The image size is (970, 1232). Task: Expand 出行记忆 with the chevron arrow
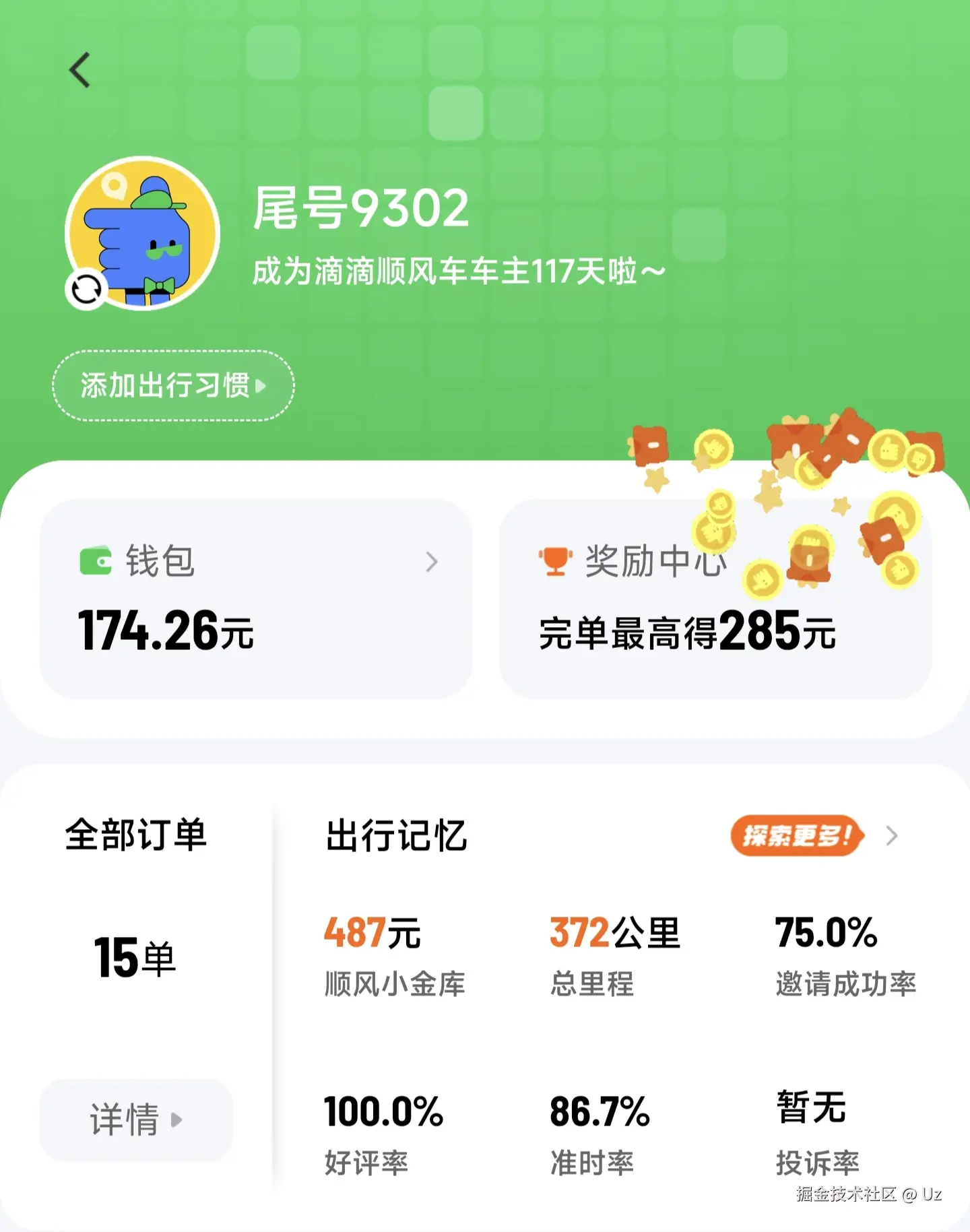pyautogui.click(x=893, y=836)
